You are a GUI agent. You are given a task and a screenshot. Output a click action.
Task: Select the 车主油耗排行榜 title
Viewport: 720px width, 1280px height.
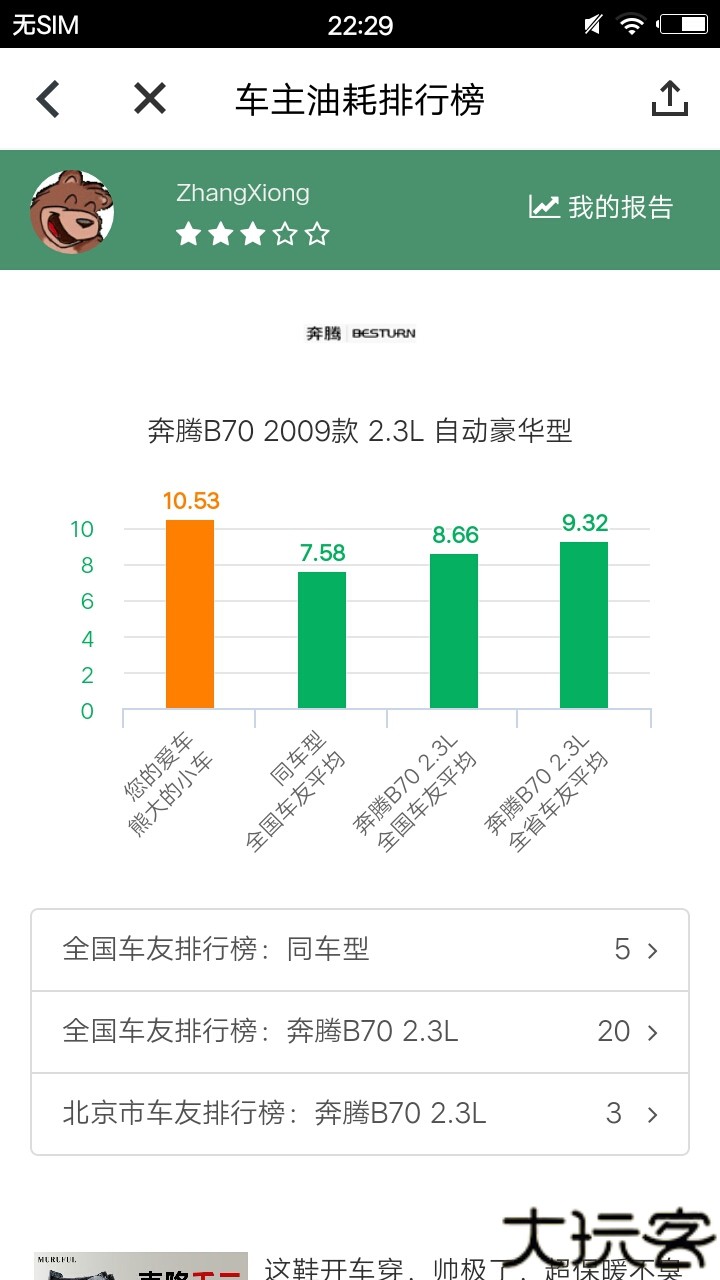(360, 97)
